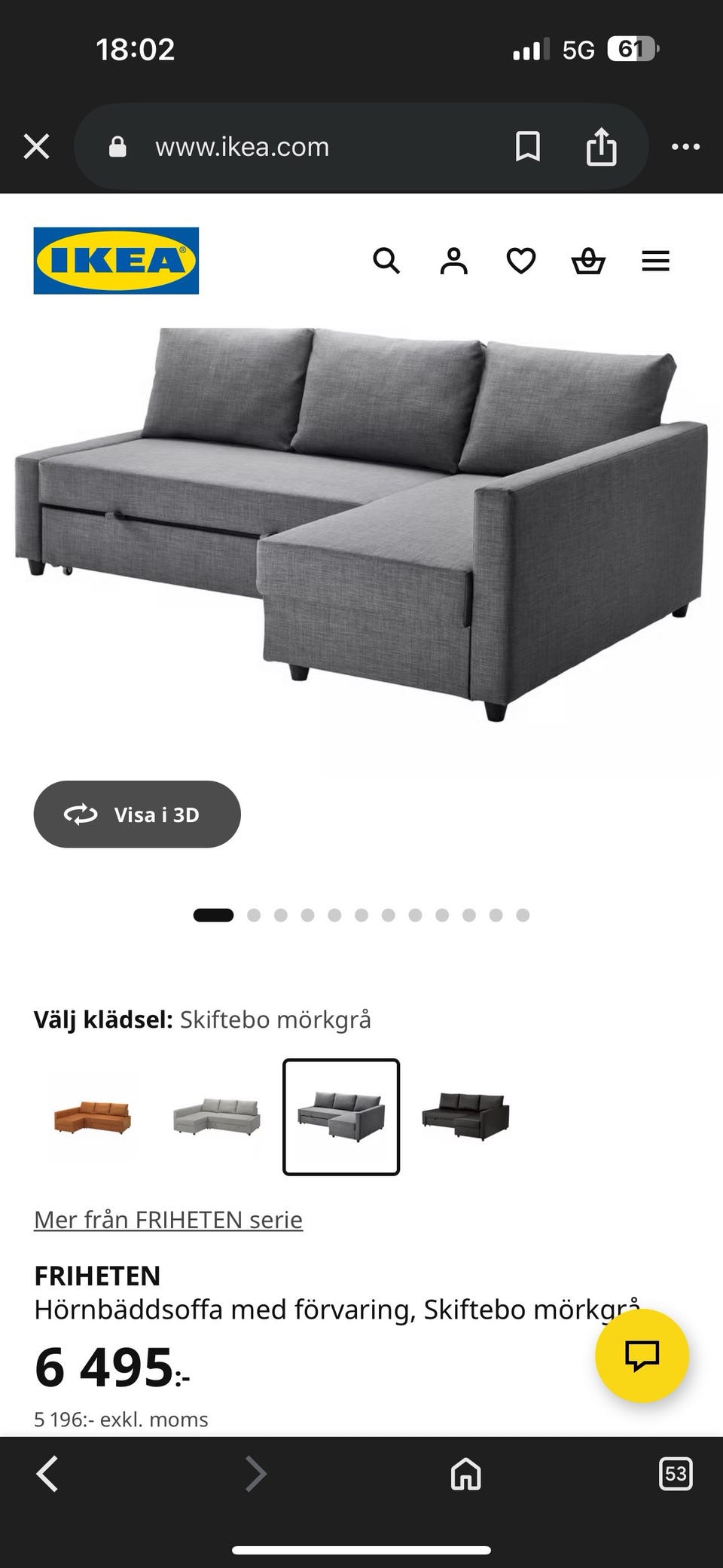Share the product page
The width and height of the screenshot is (723, 1568).
pos(601,145)
